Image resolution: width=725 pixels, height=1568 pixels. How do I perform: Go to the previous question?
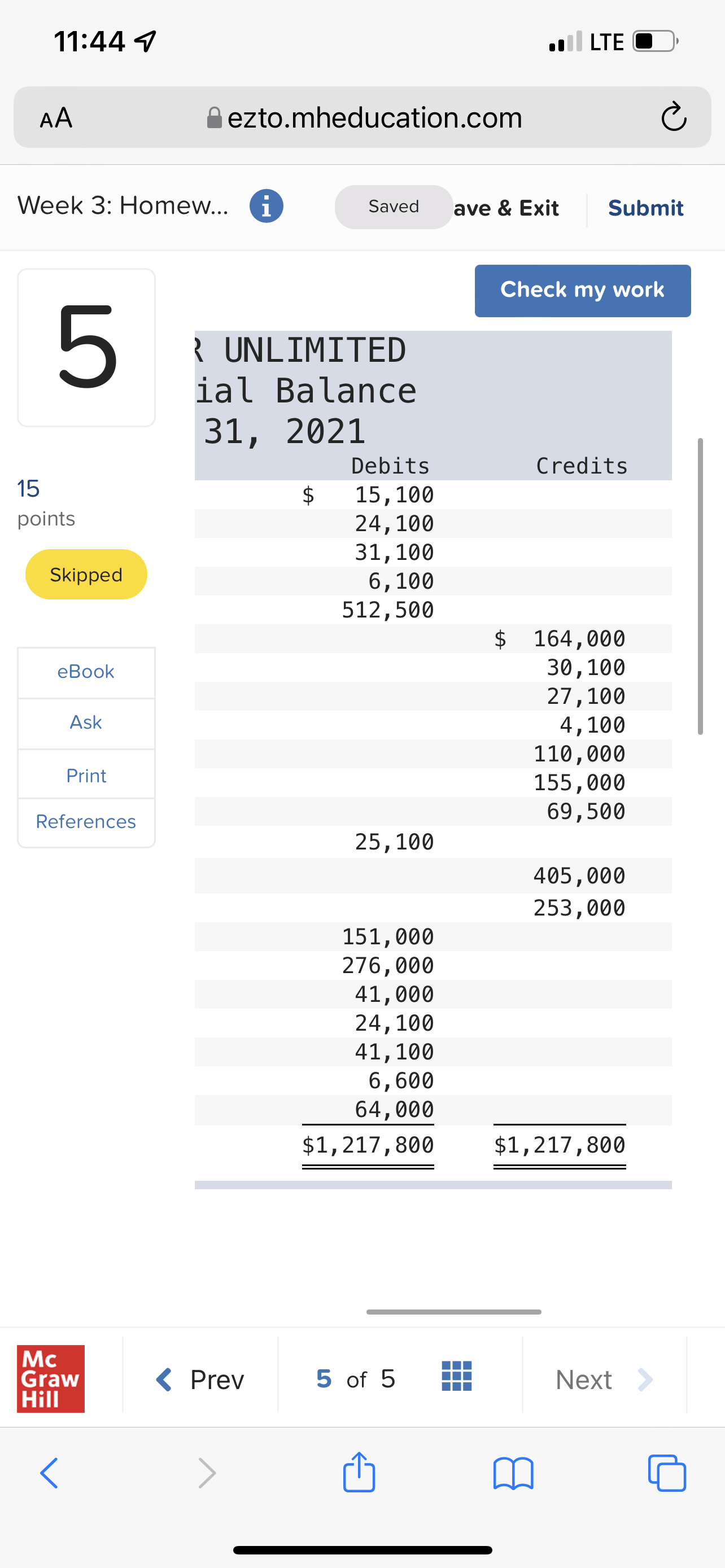pyautogui.click(x=200, y=1379)
